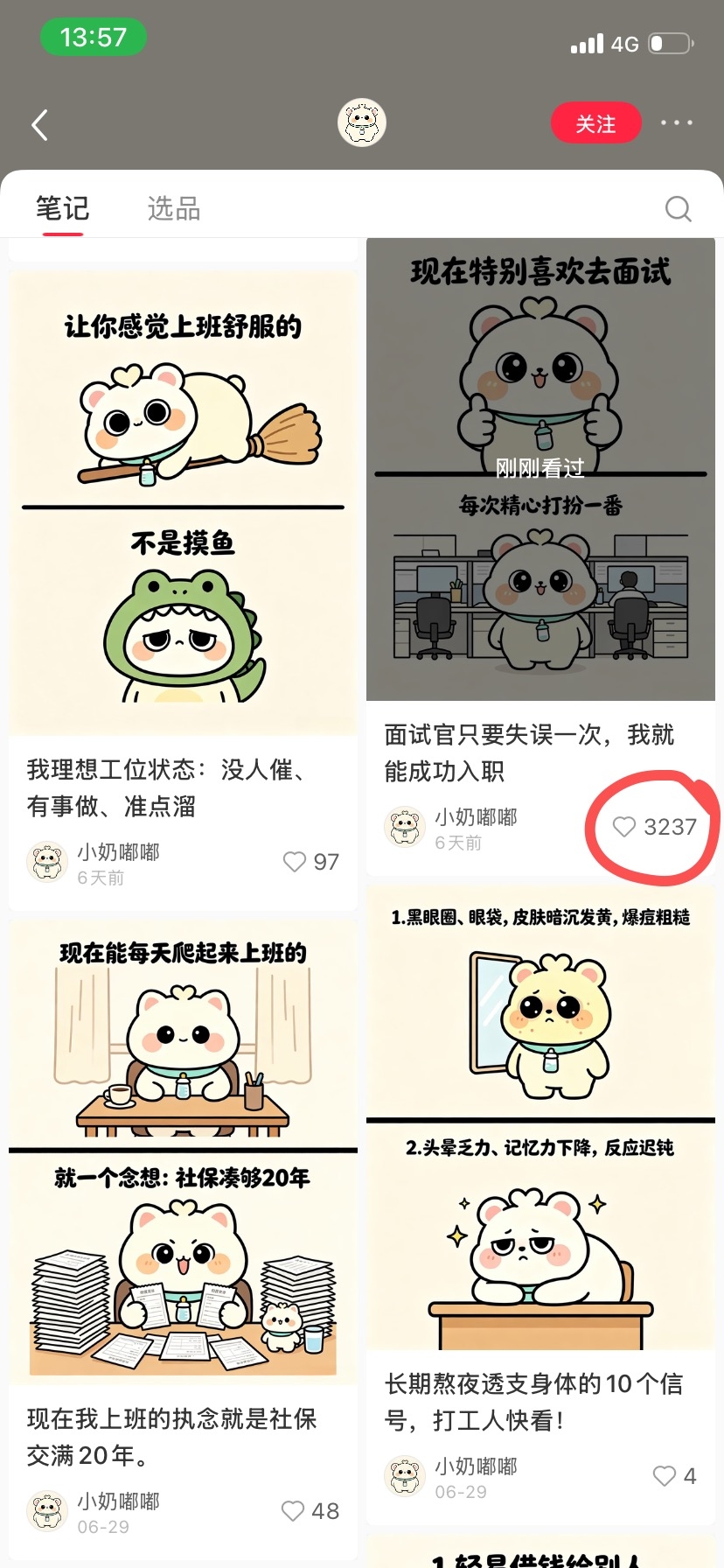This screenshot has width=724, height=1568.
Task: Switch to the 选品 tab
Action: click(x=174, y=208)
